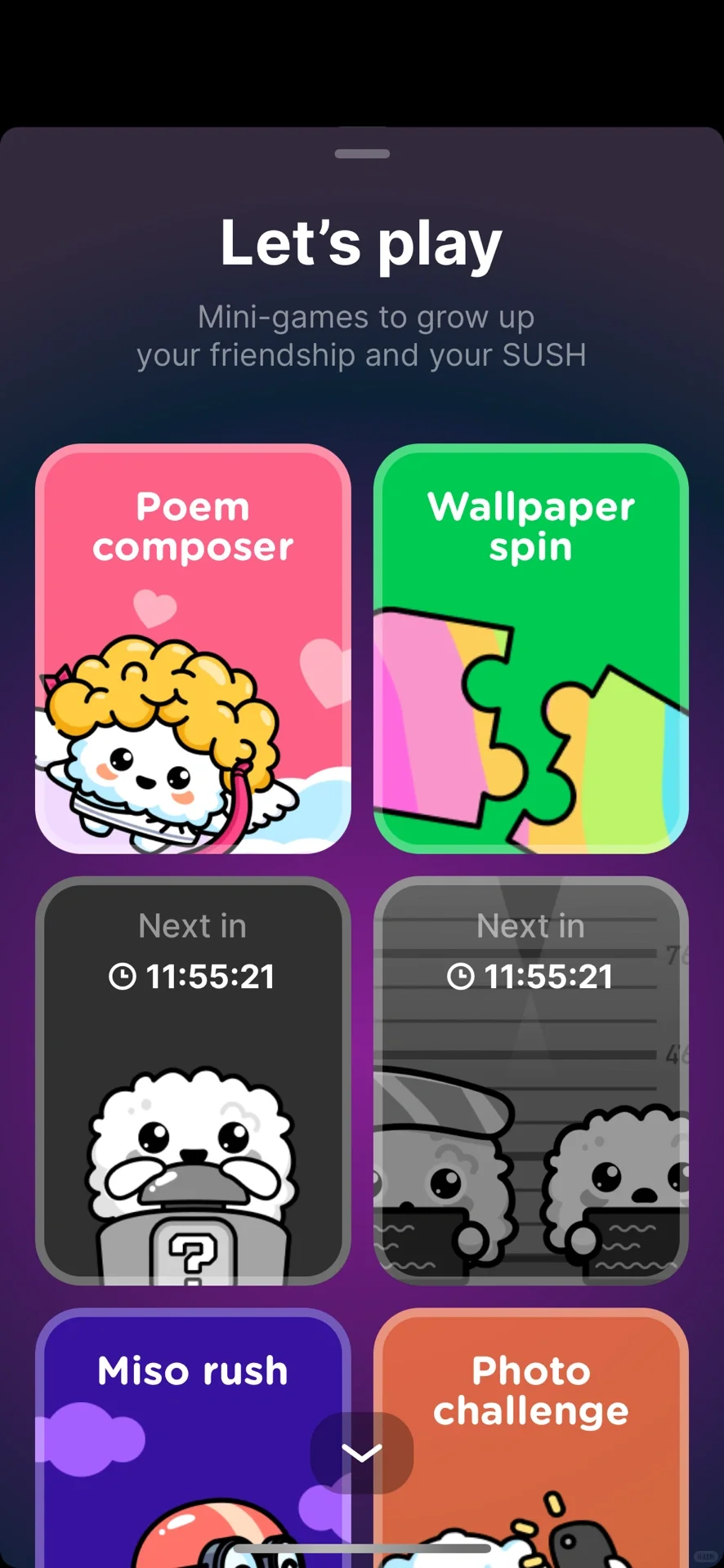Tap the scroll-down chevron button

[x=361, y=1452]
